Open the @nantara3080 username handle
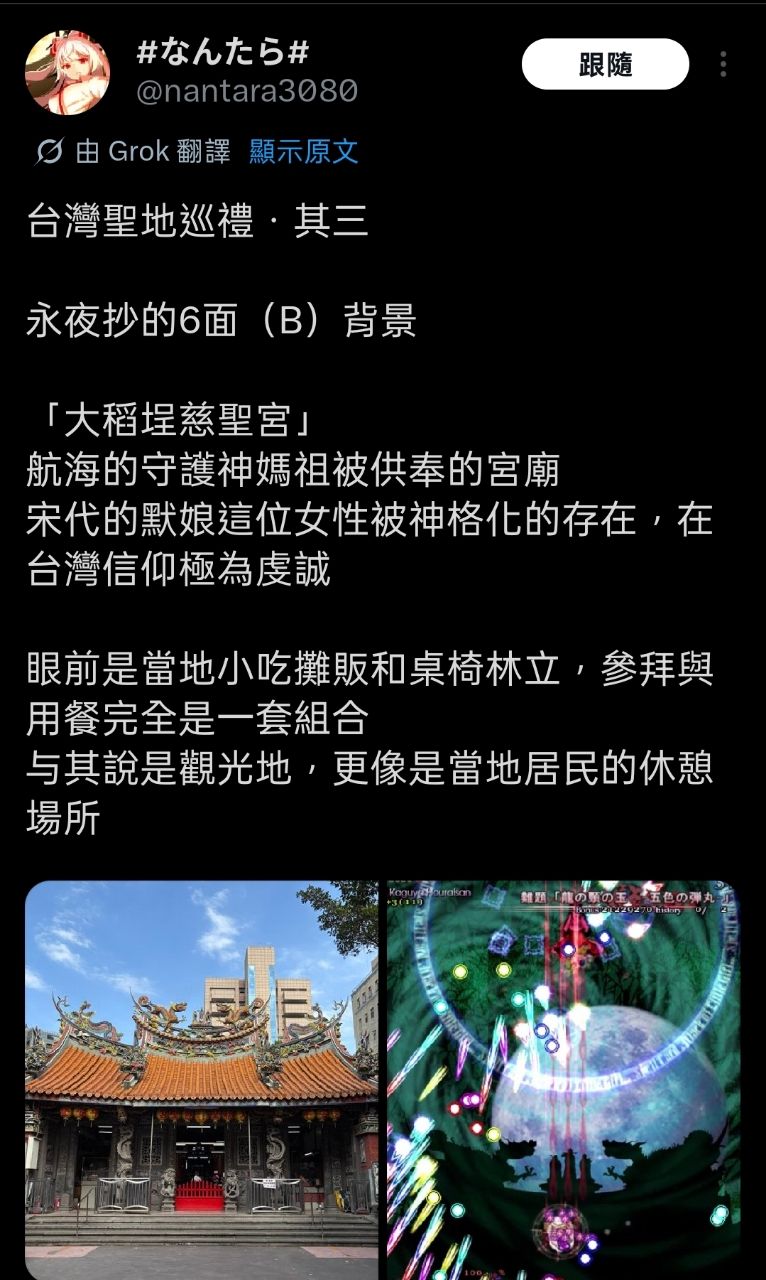The height and width of the screenshot is (1280, 766). (x=246, y=91)
